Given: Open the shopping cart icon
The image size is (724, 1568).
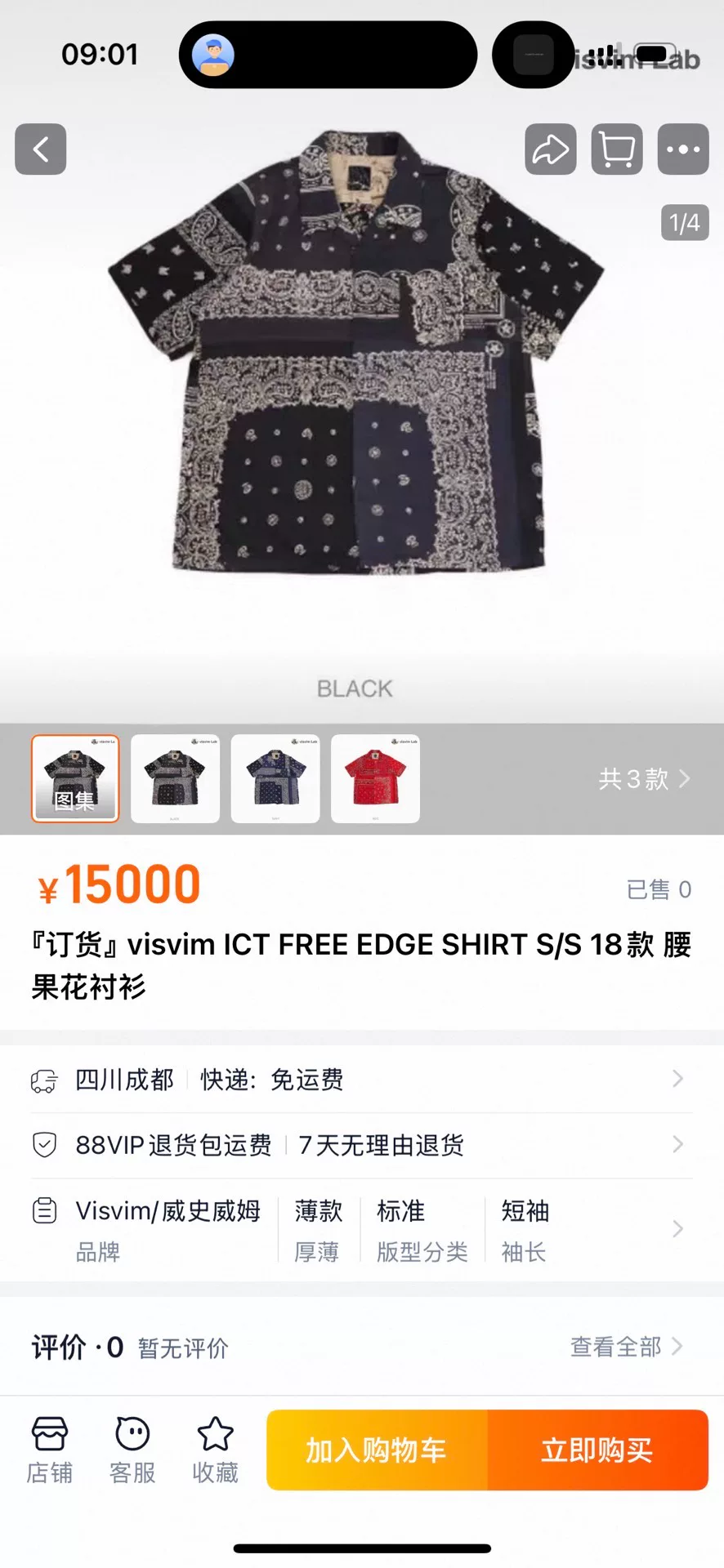Looking at the screenshot, I should tap(617, 149).
